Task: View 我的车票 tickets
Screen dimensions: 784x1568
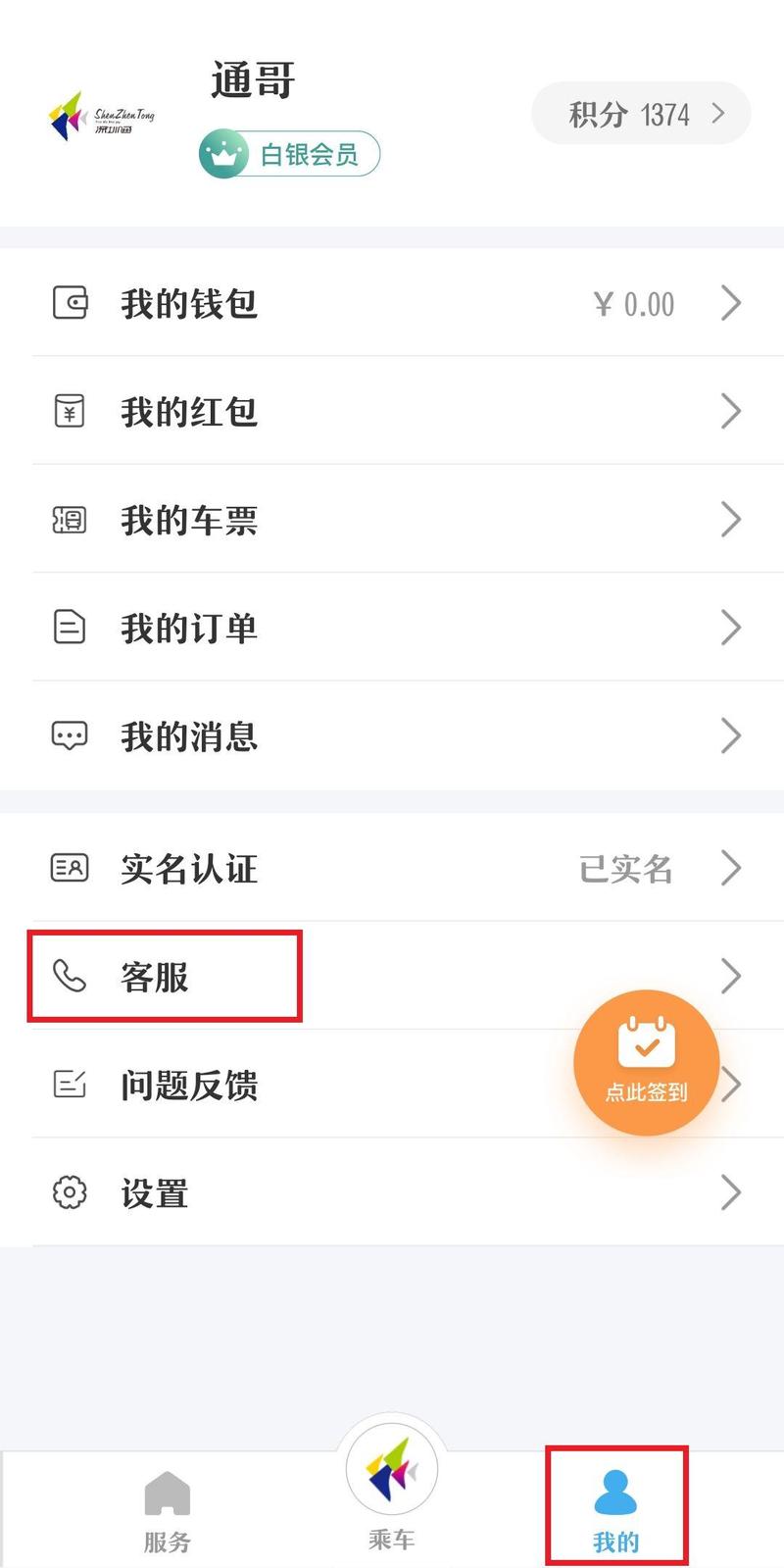Action: tap(392, 519)
